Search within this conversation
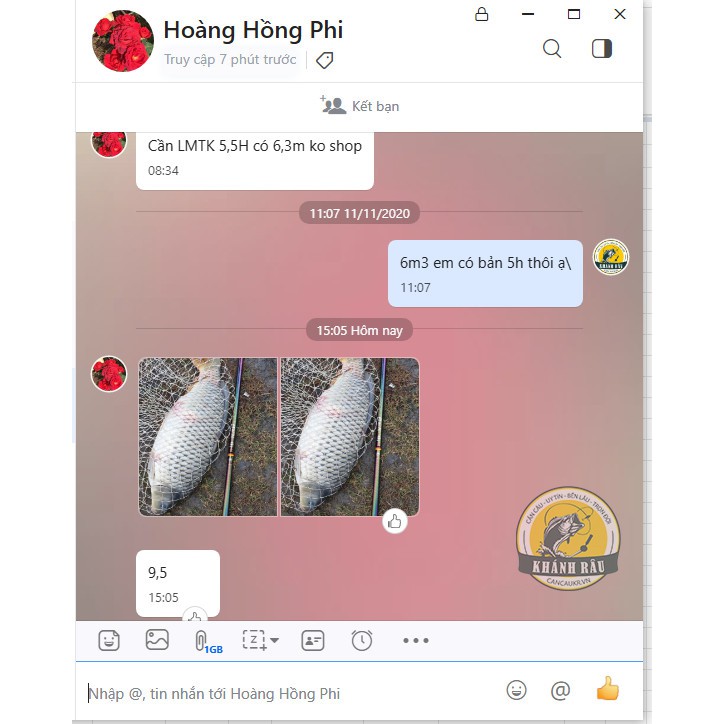724x724 pixels. click(x=552, y=48)
